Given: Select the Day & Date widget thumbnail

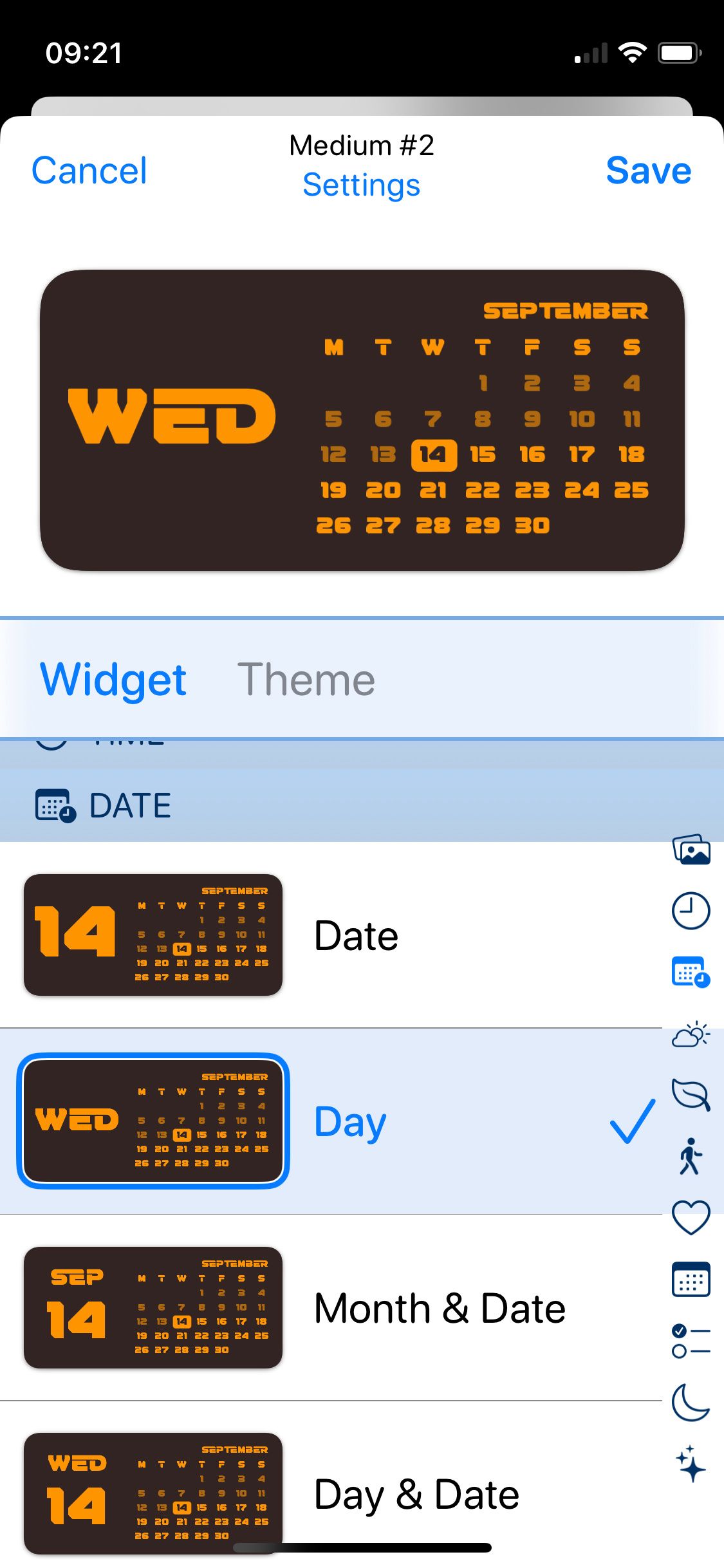Looking at the screenshot, I should click(x=152, y=1493).
